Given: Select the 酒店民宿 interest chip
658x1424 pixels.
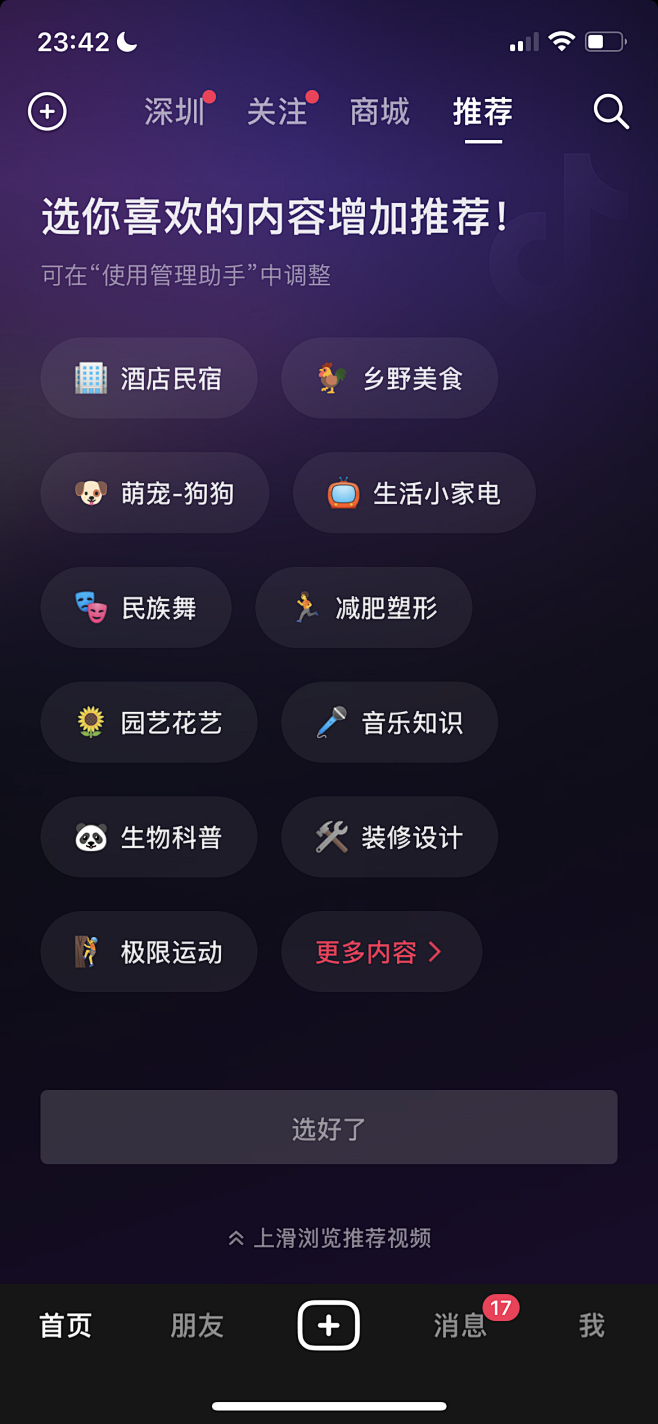Looking at the screenshot, I should click(x=149, y=378).
